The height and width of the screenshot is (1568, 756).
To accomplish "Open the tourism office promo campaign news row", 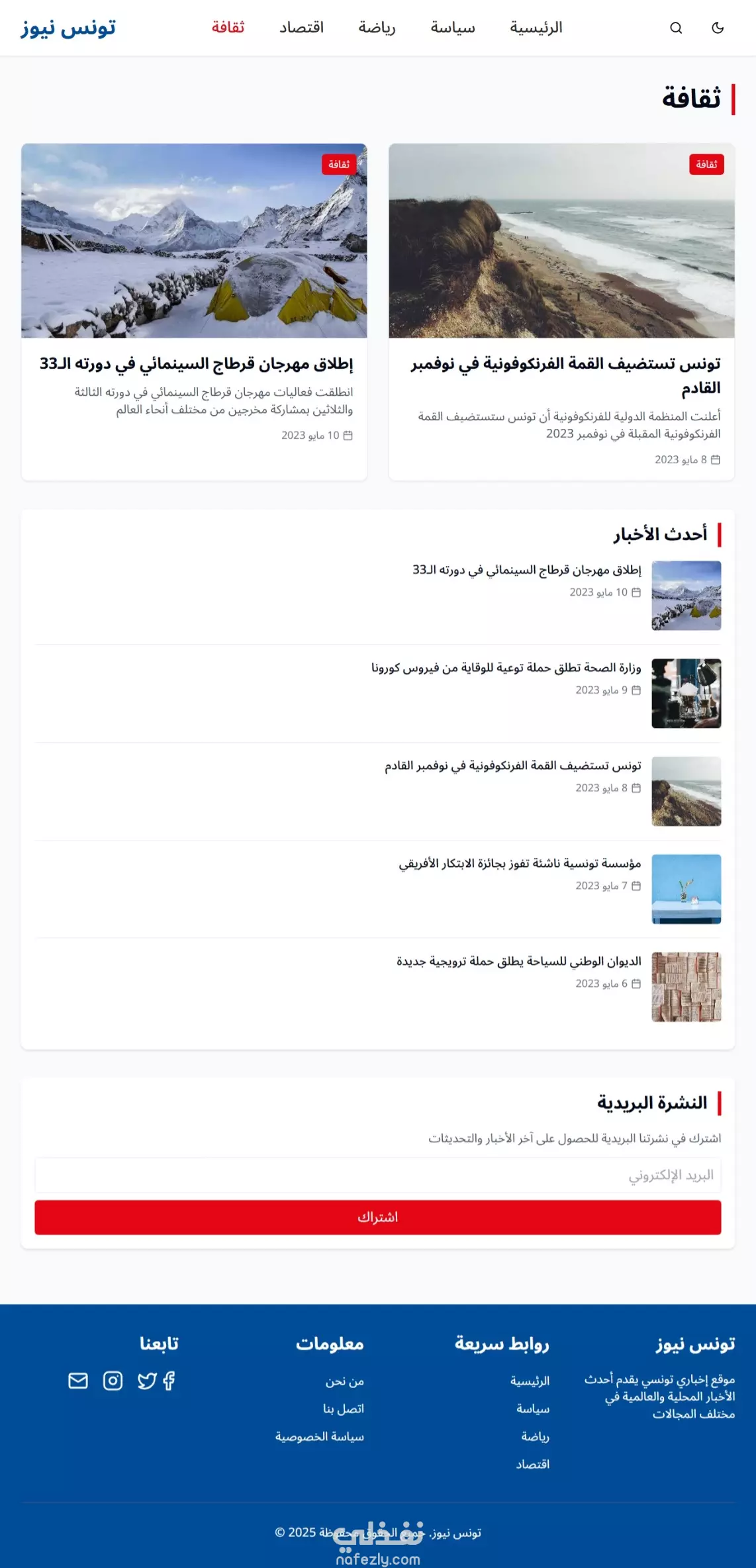I will (x=378, y=987).
